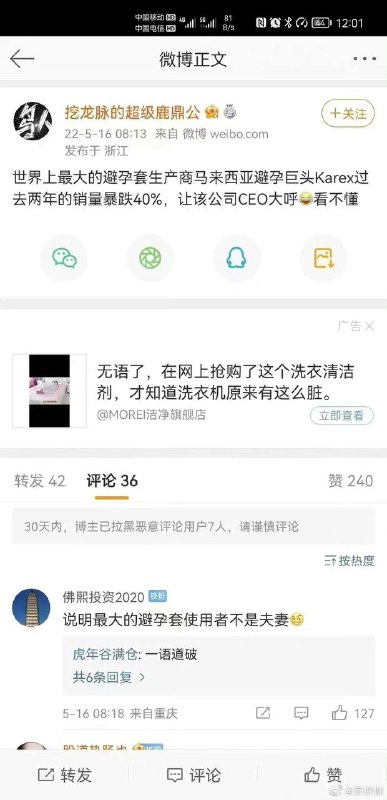Change comment sorting via 按热度
The height and width of the screenshot is (800, 387).
(x=350, y=561)
